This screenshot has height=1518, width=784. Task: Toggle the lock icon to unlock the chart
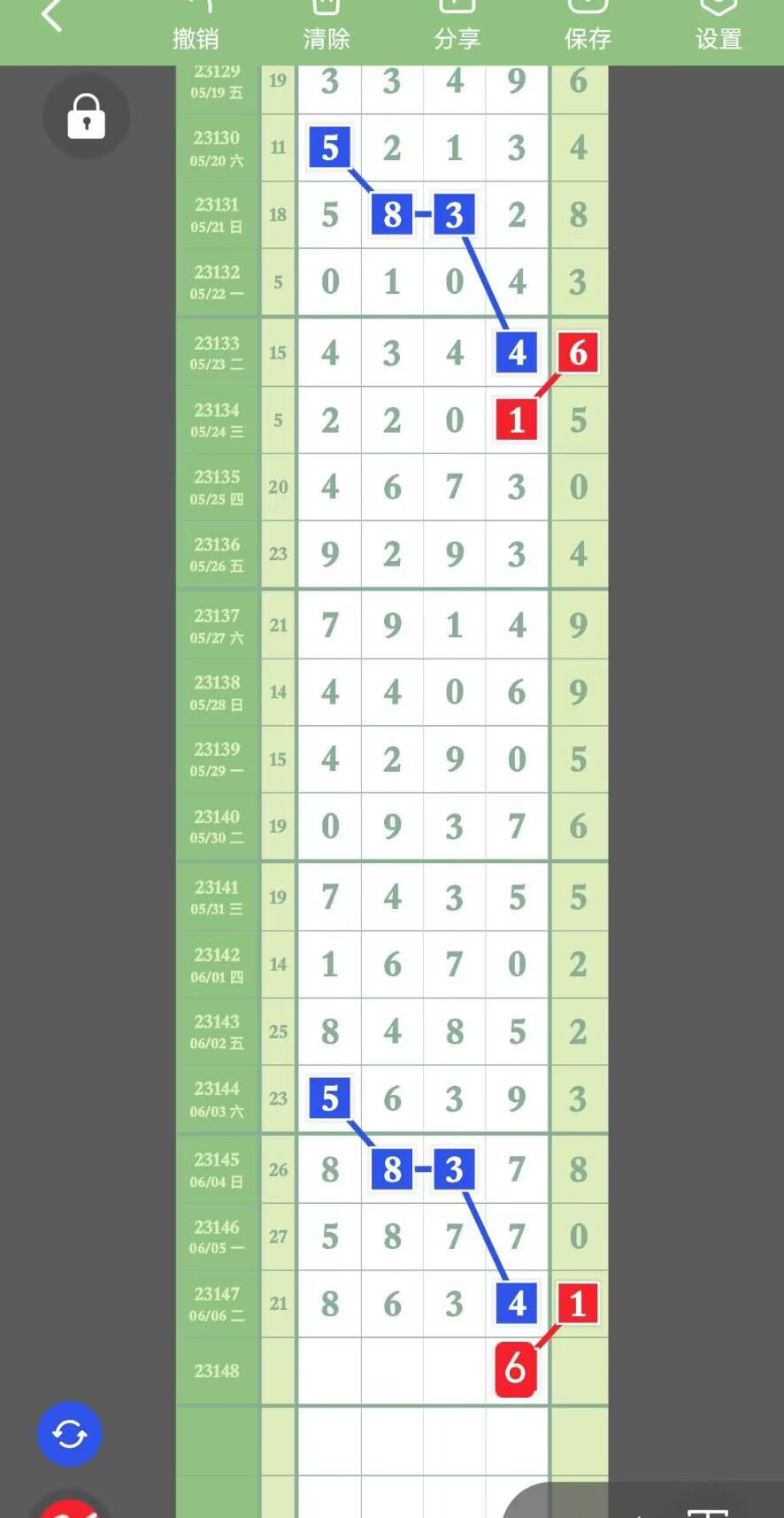pyautogui.click(x=86, y=116)
